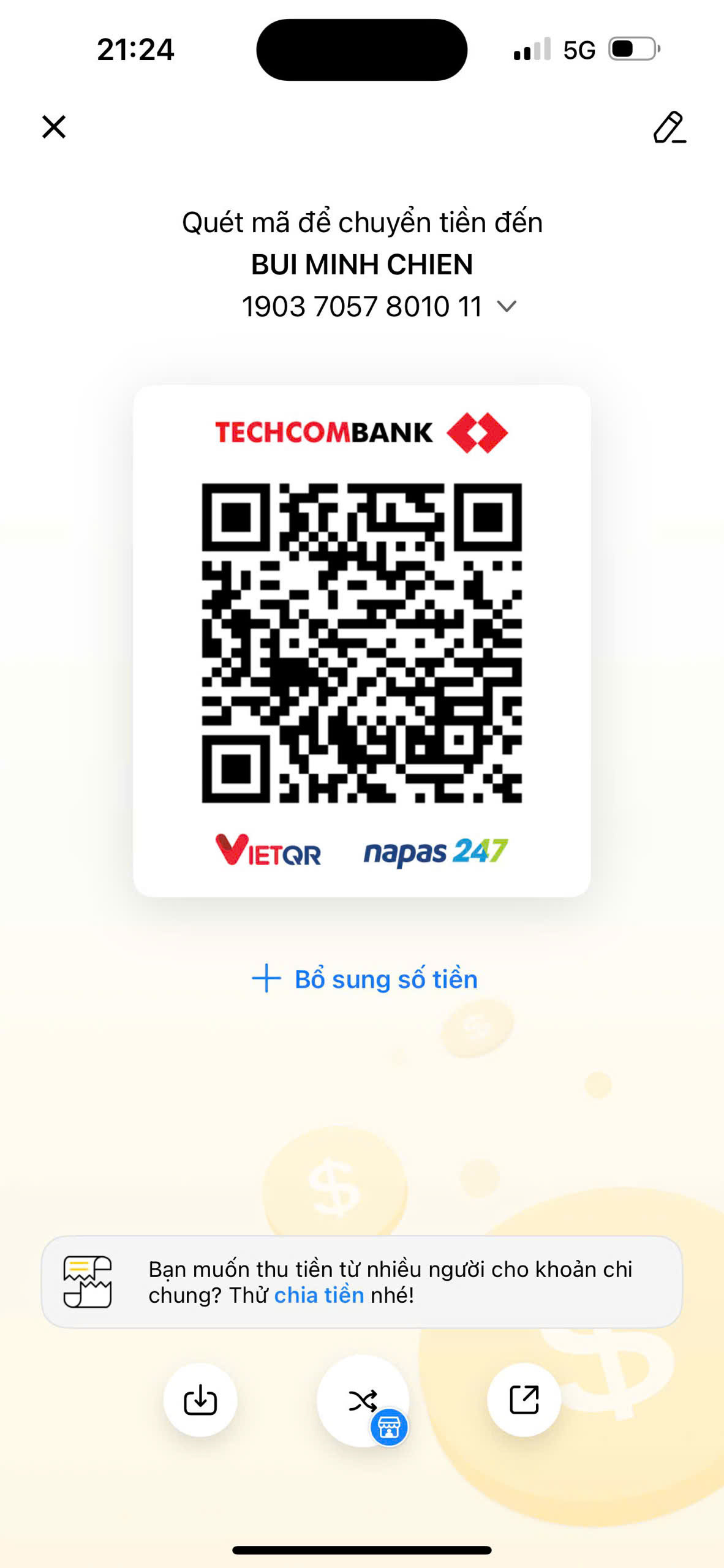Tap the pencil edit icon
The image size is (724, 1568).
pos(669,127)
